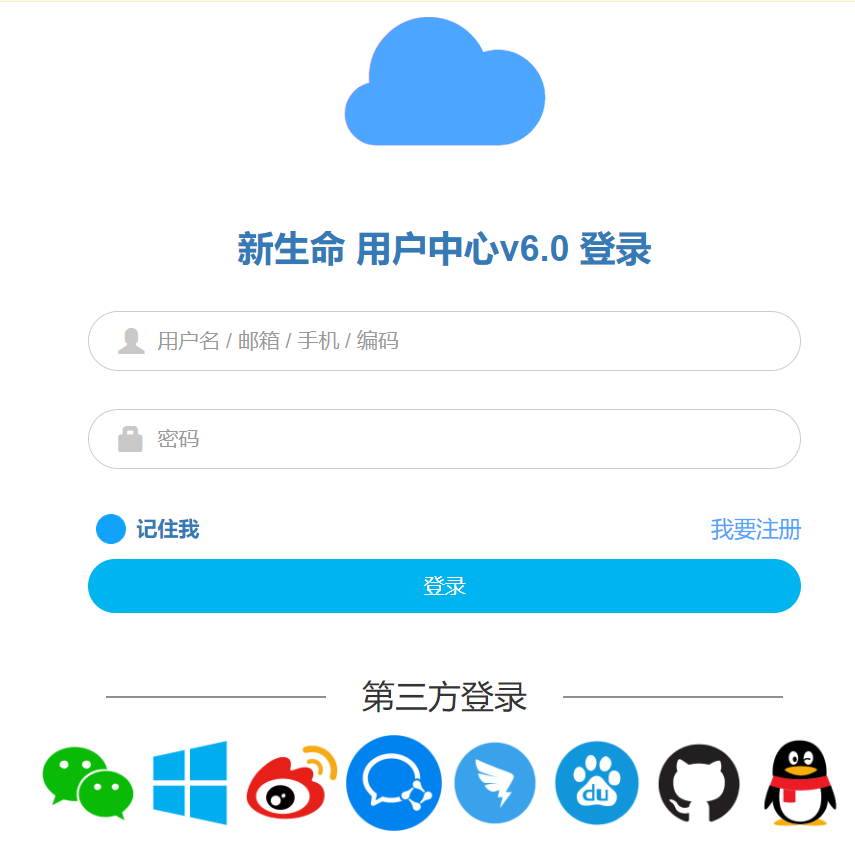The image size is (855, 855).
Task: Sign in with QQ penguin
Action: pyautogui.click(x=800, y=783)
